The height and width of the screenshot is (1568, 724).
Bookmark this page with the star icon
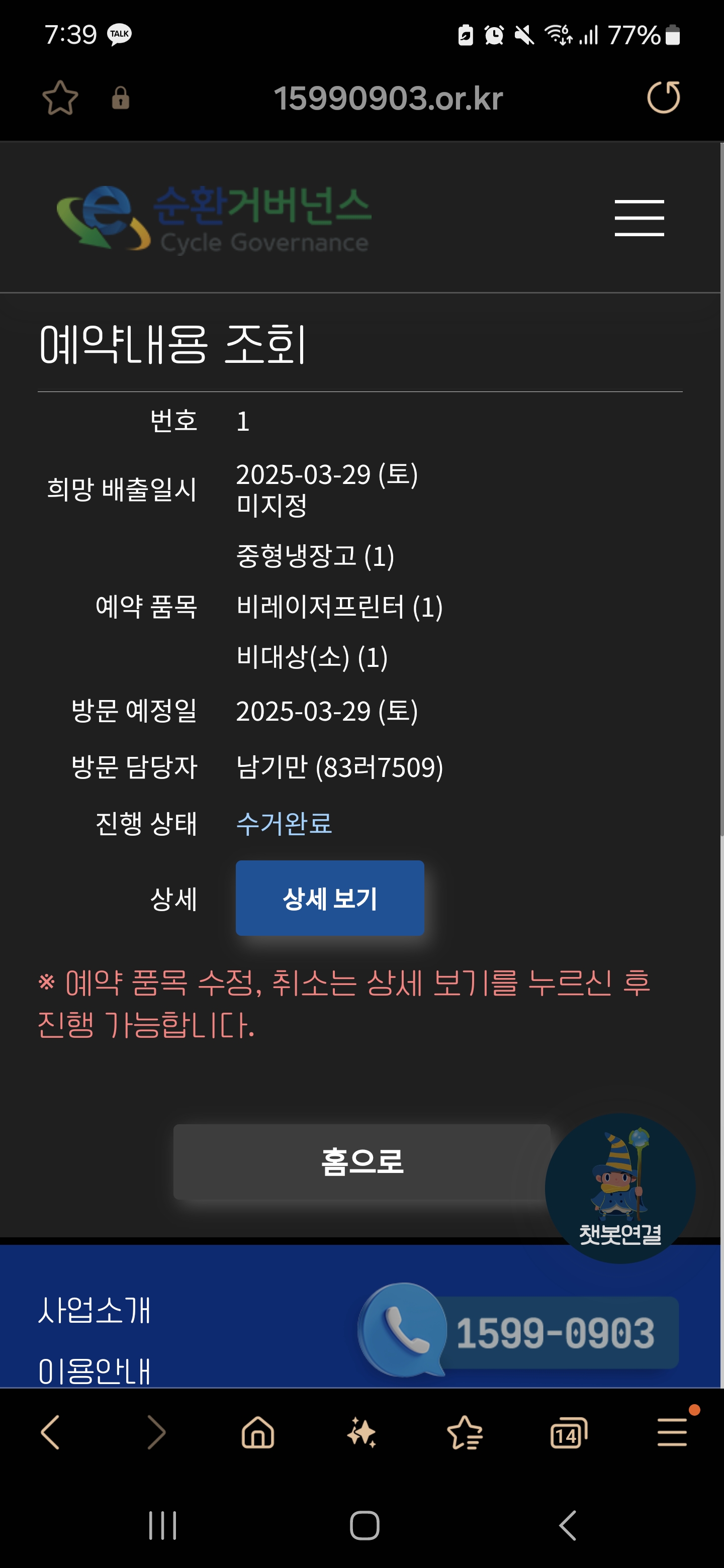(60, 98)
